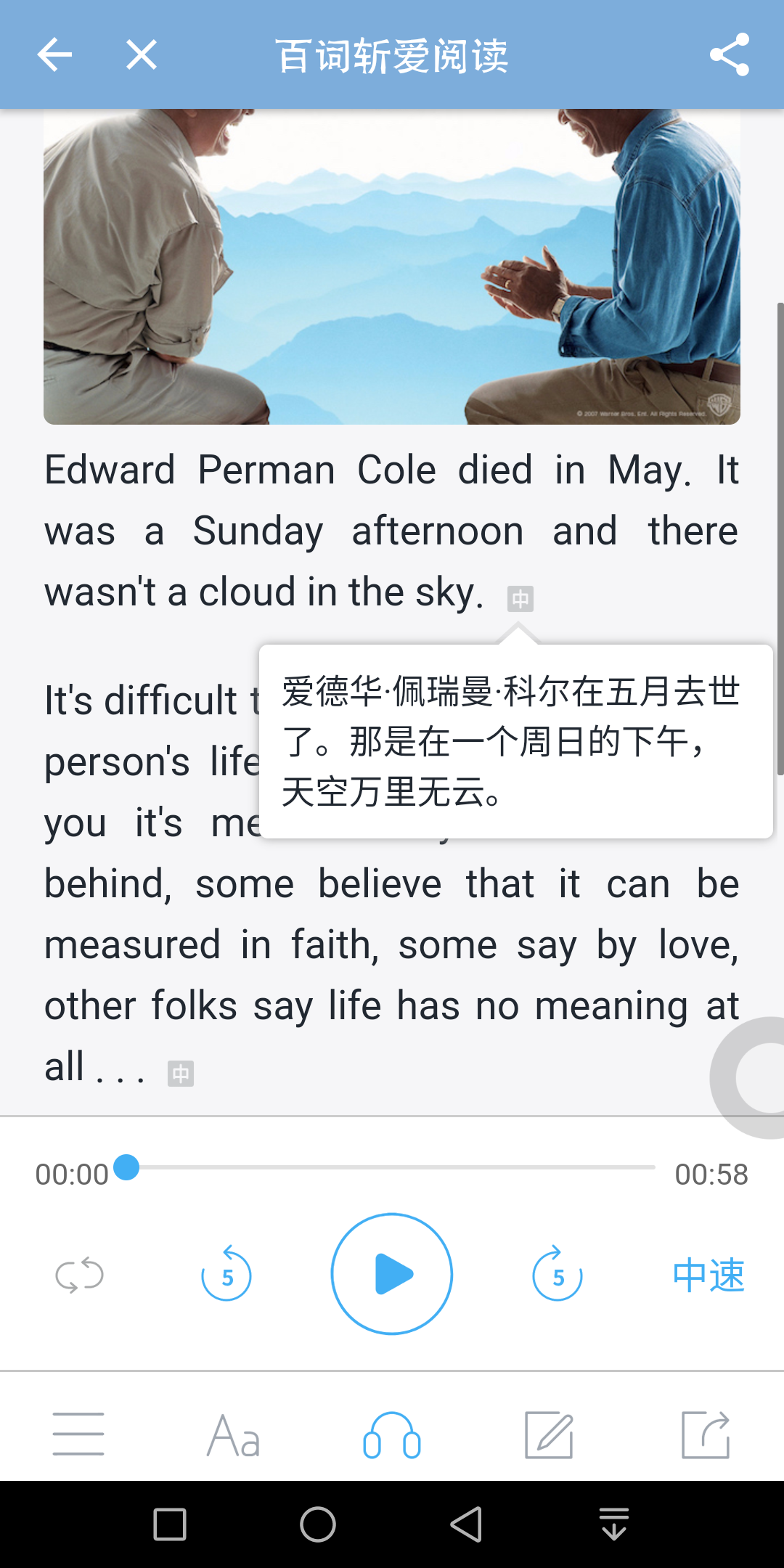784x1568 pixels.
Task: Tap the audio progress slider handle
Action: click(127, 1167)
